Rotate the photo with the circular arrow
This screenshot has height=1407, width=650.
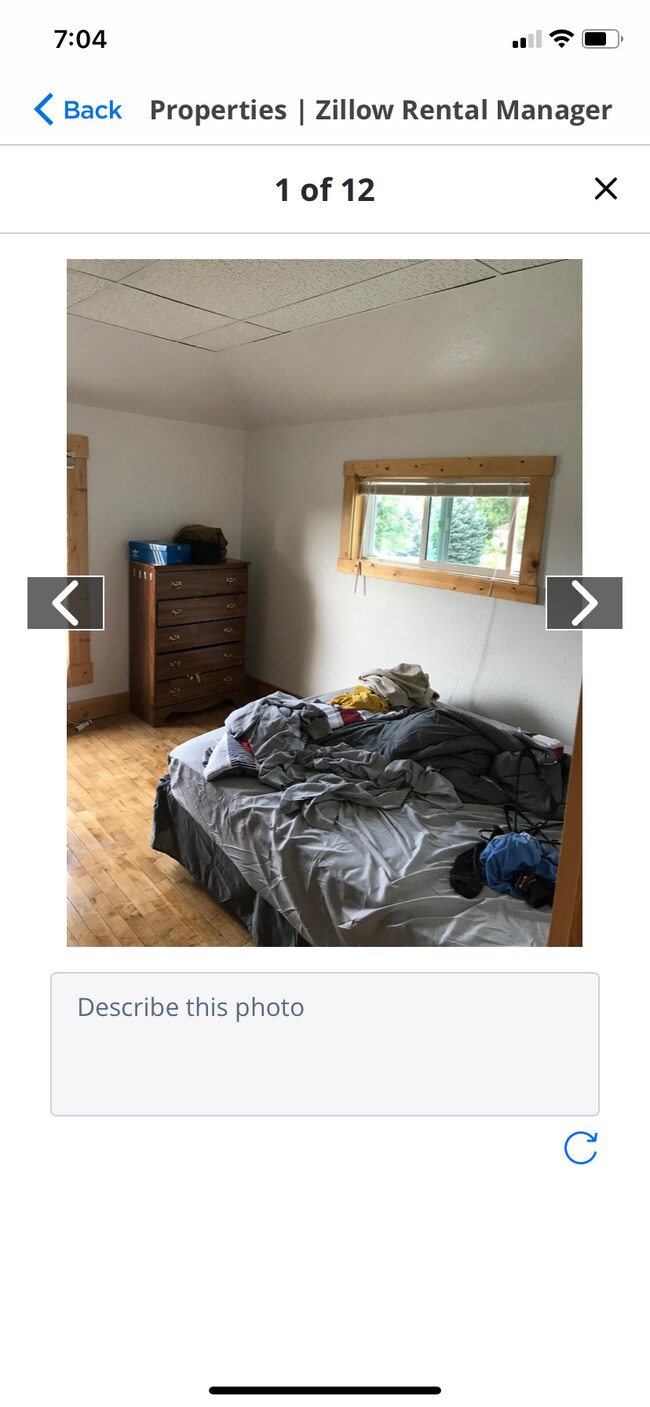click(x=580, y=1148)
